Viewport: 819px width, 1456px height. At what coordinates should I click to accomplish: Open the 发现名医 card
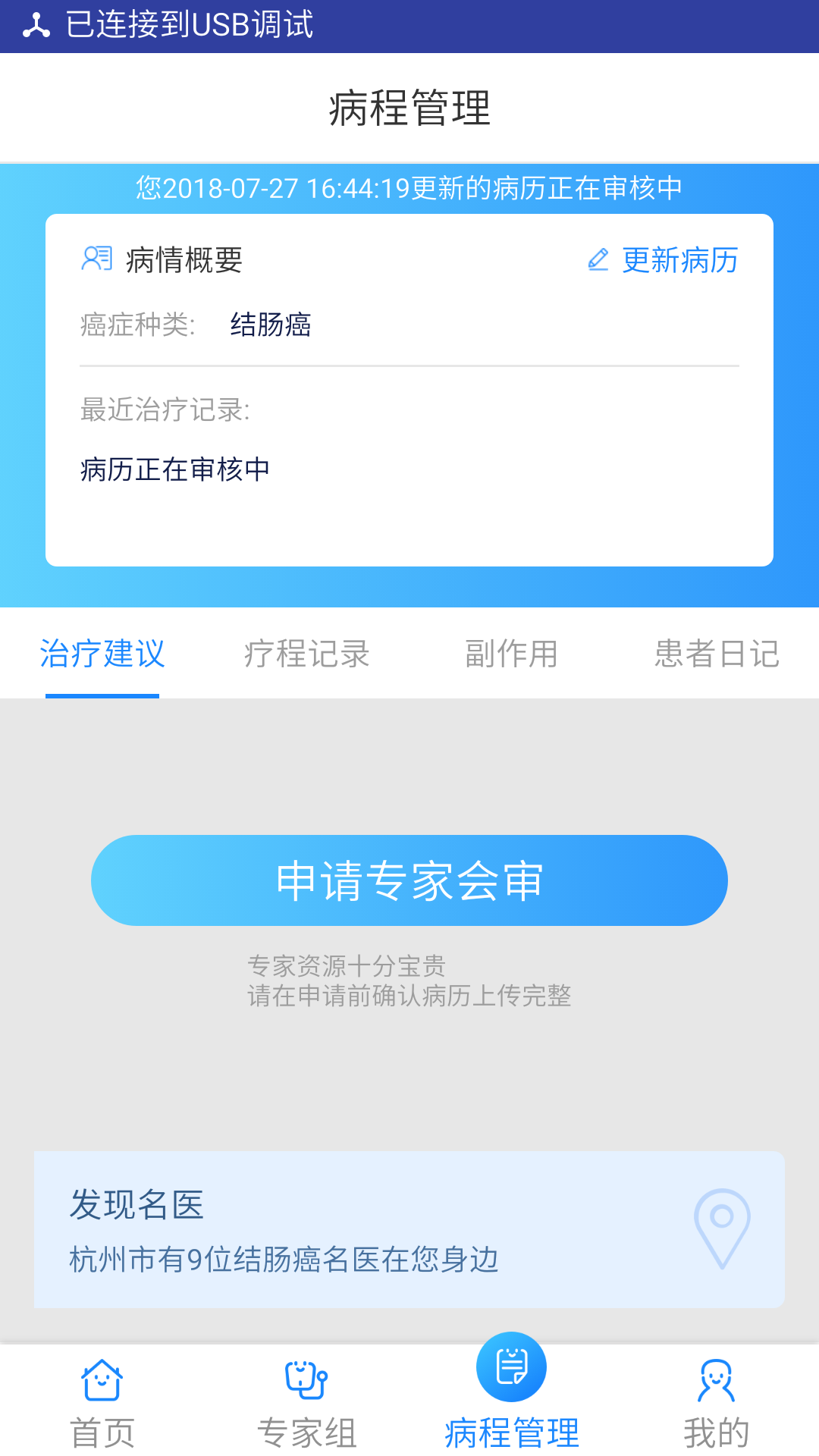(x=409, y=1229)
